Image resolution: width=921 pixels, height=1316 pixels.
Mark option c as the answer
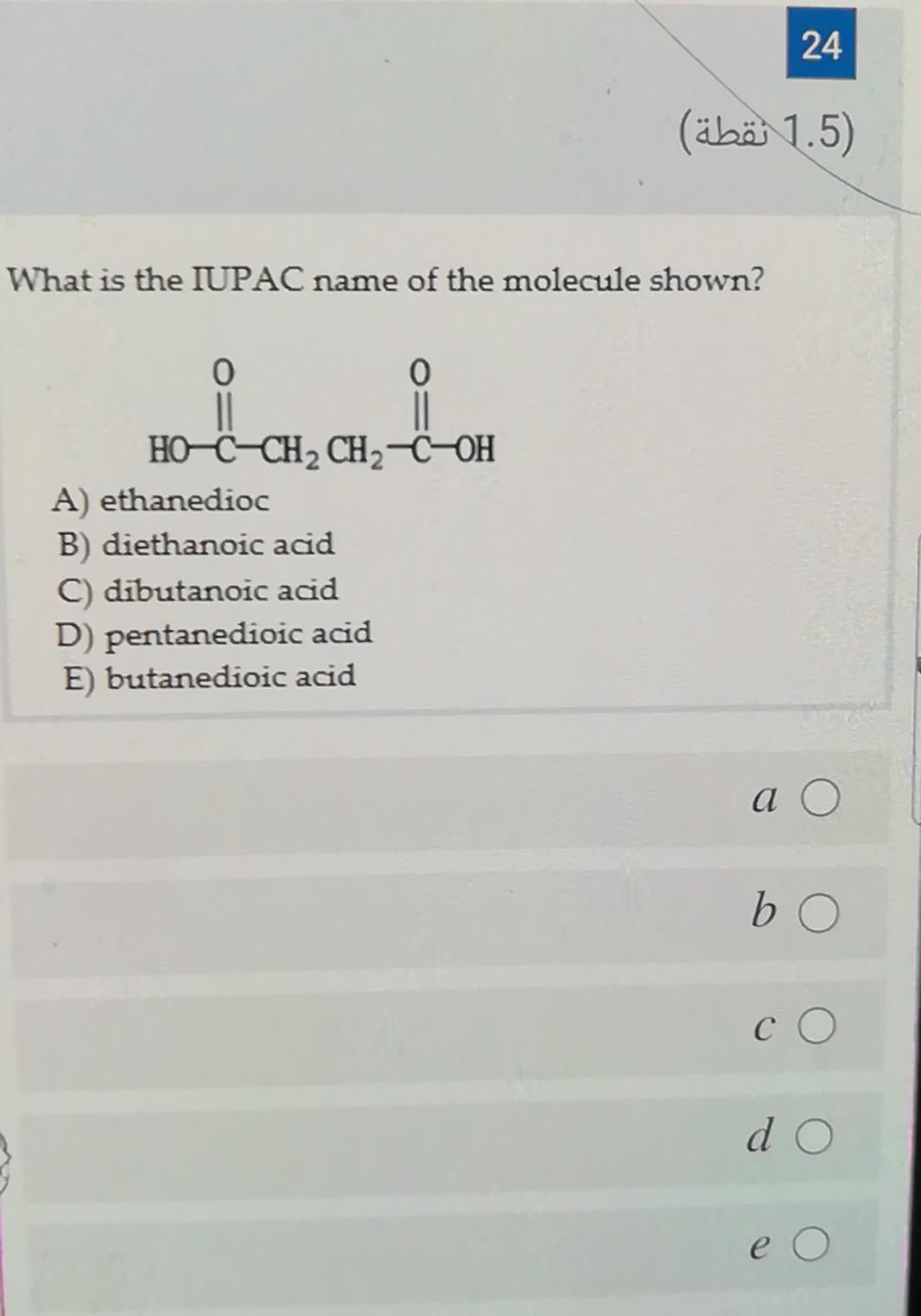(817, 1025)
